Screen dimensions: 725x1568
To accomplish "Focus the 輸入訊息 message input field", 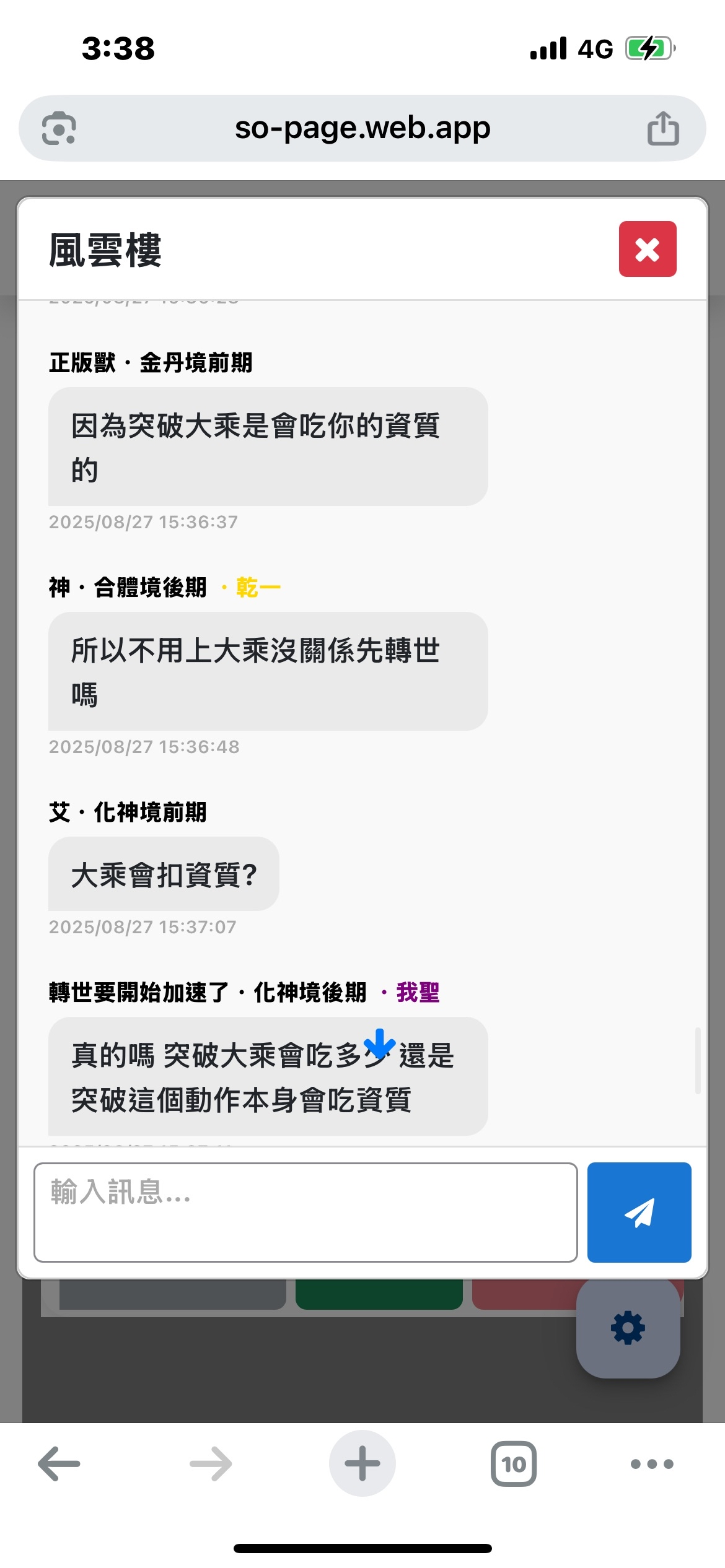I will point(305,1211).
